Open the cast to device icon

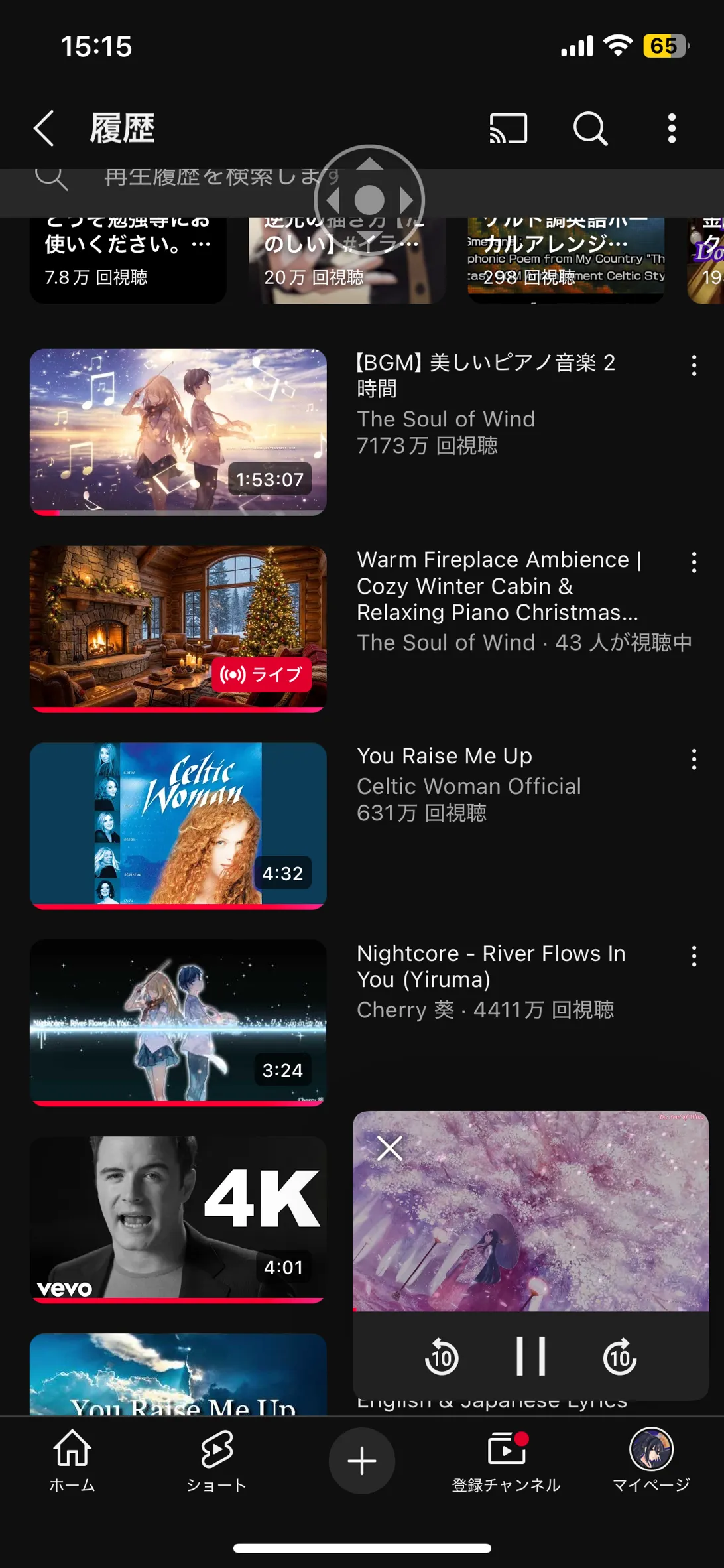[509, 128]
